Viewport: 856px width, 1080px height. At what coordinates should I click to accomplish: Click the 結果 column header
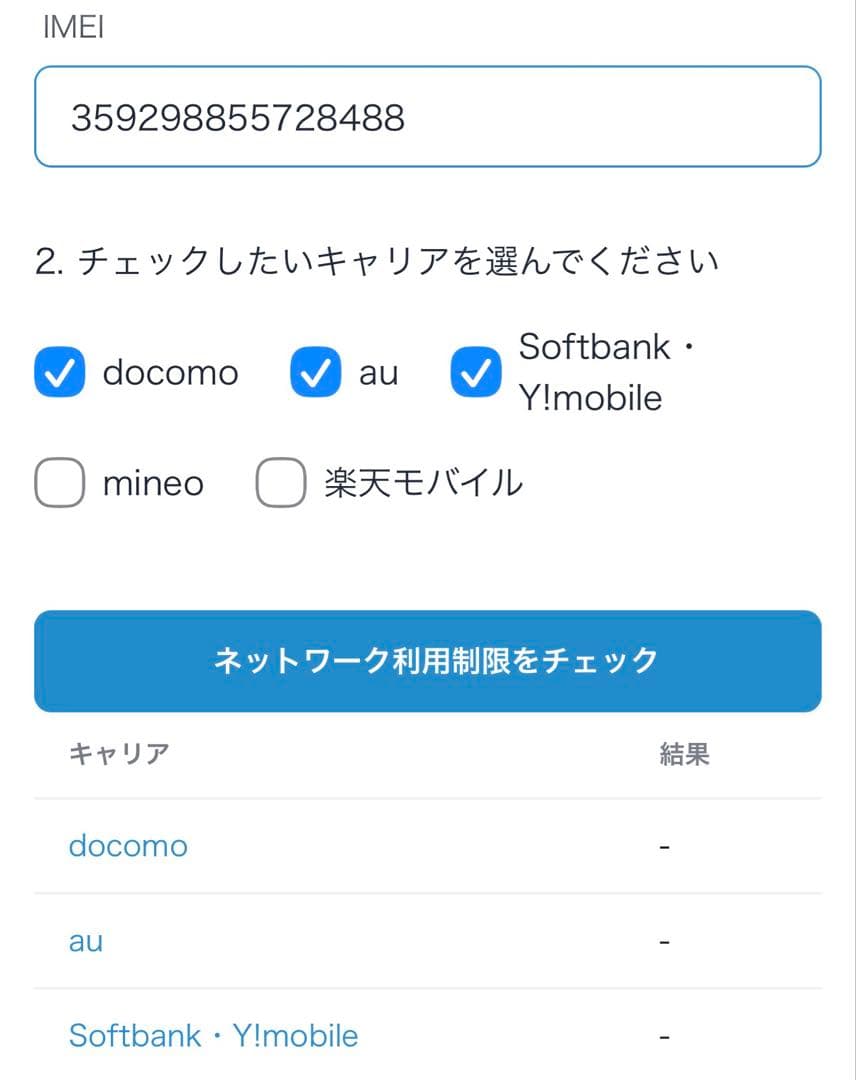685,755
